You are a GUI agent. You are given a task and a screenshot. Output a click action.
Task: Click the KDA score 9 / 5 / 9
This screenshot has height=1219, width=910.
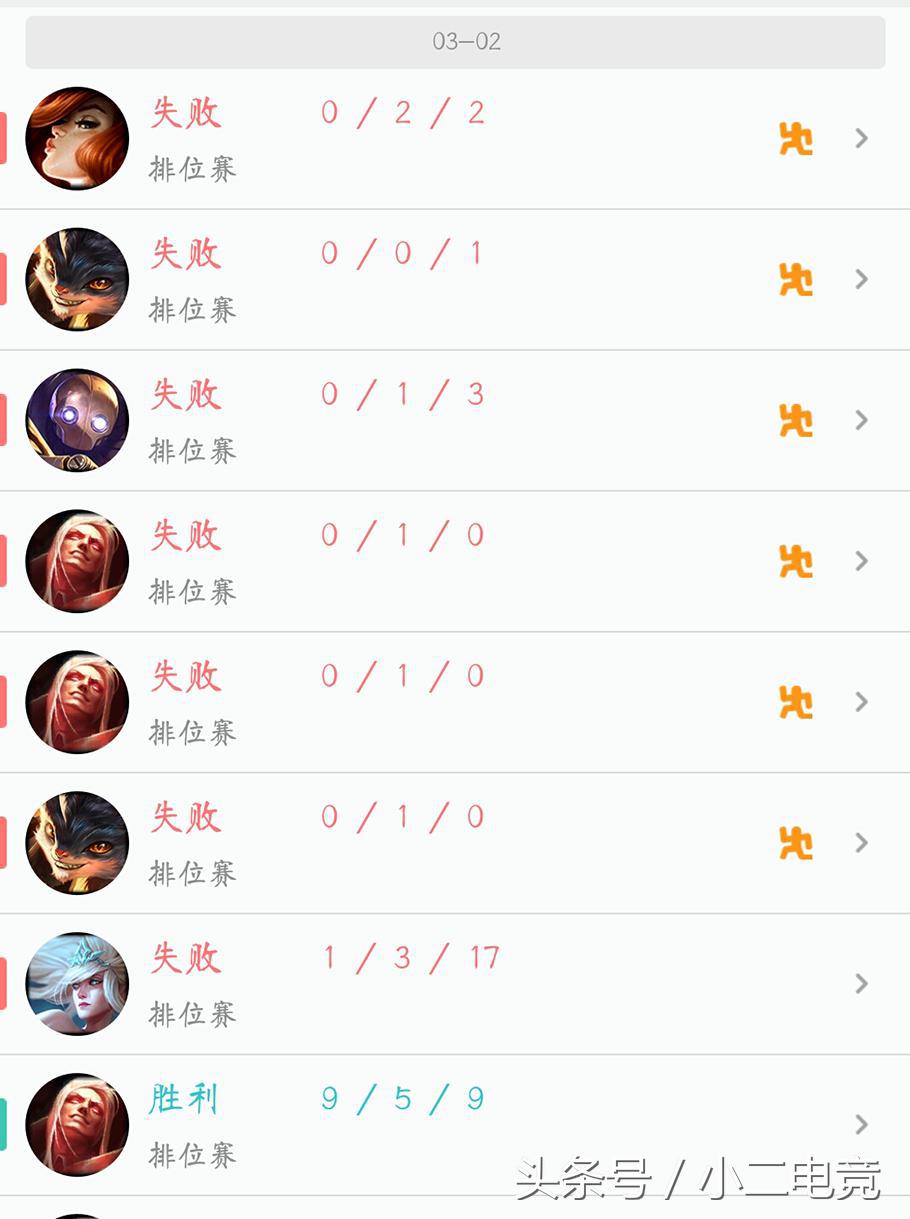[402, 1097]
